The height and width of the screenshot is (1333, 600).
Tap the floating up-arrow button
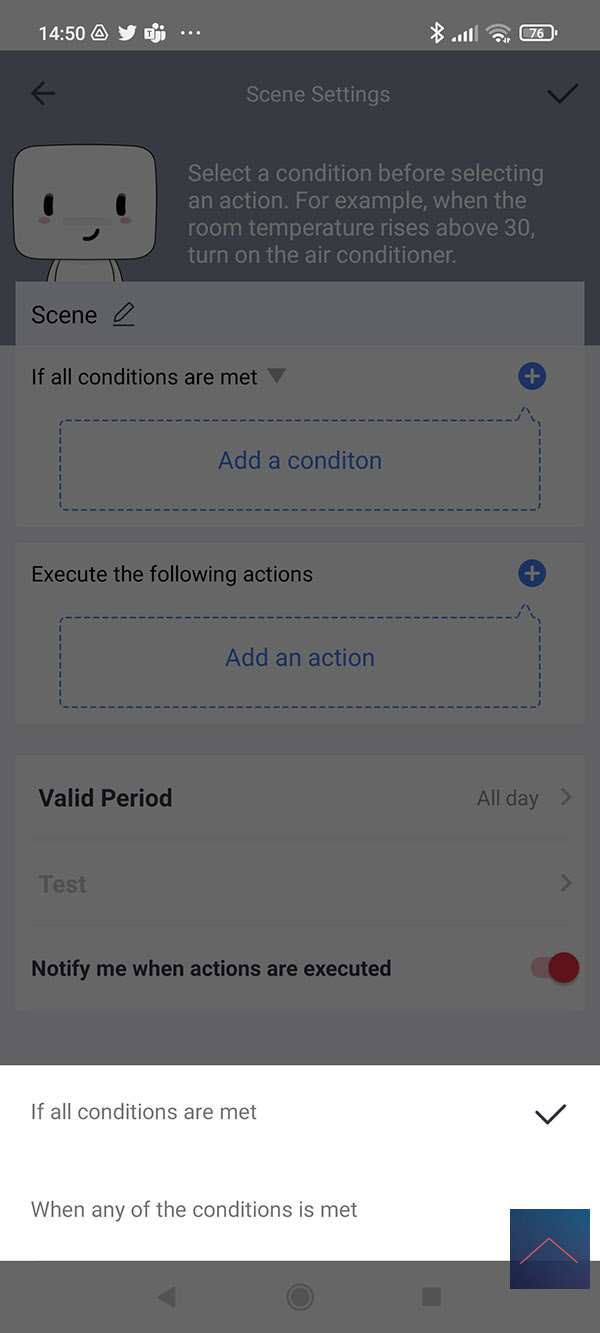(549, 1249)
